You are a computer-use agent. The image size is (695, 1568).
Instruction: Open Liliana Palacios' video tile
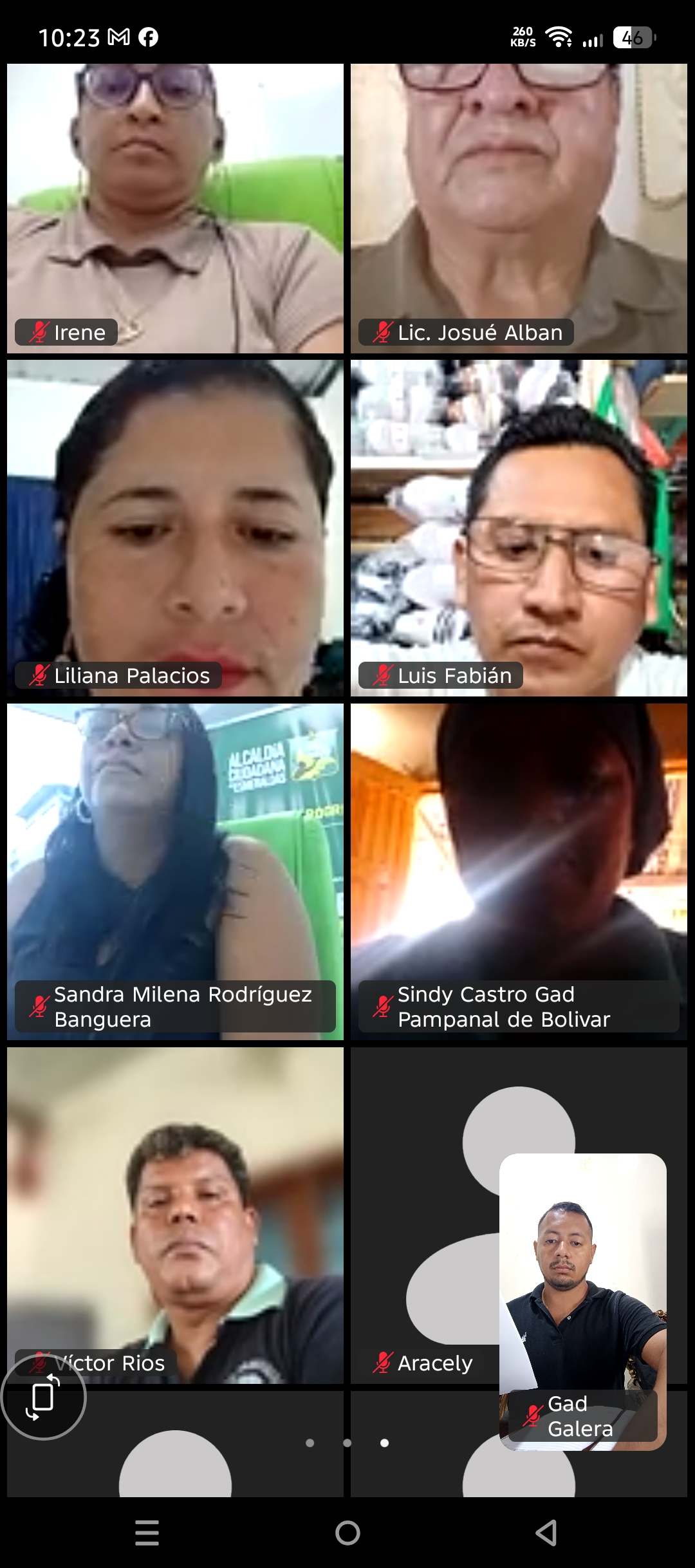click(175, 528)
